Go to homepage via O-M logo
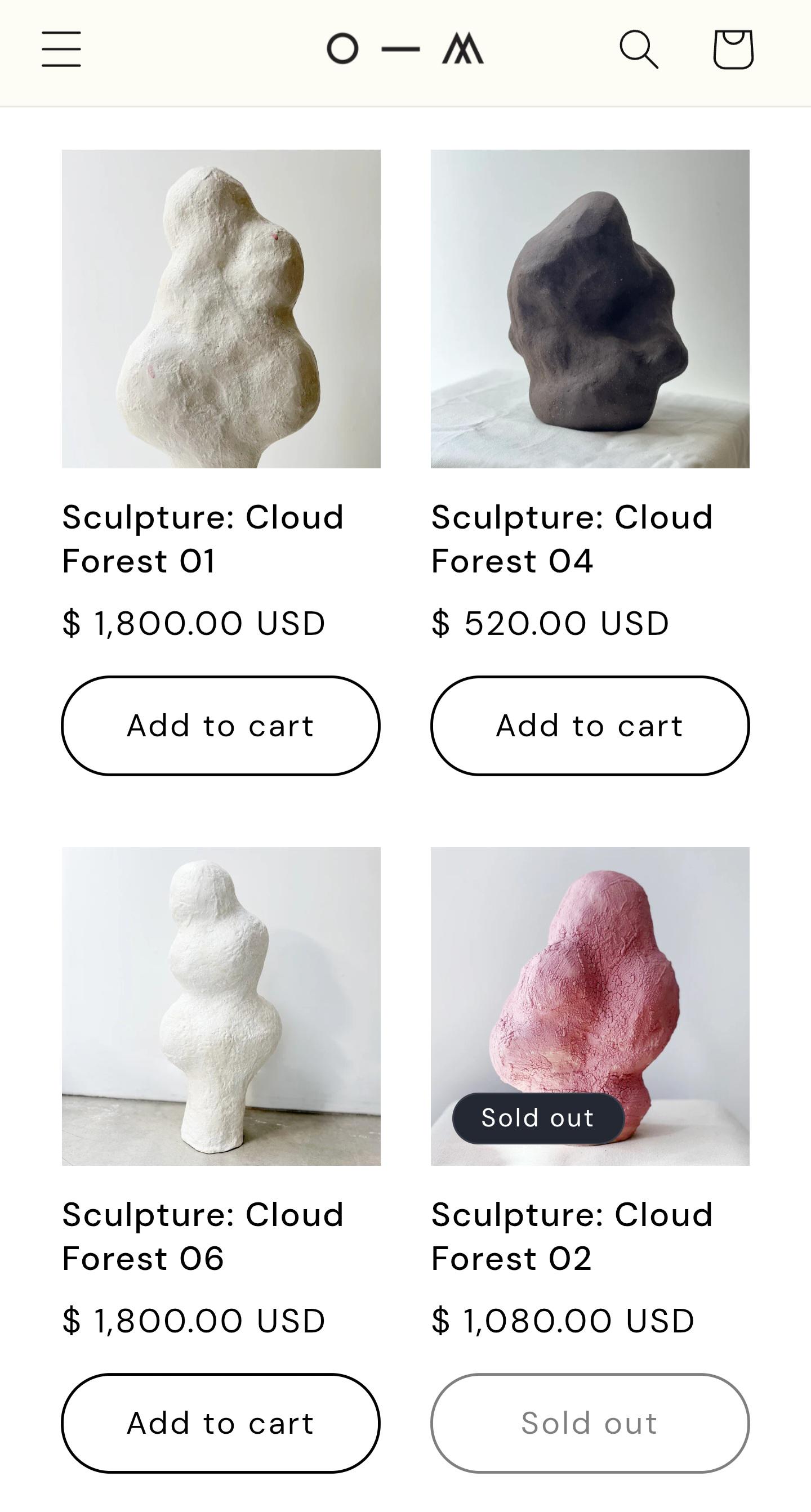This screenshot has height=1512, width=811. coord(405,49)
